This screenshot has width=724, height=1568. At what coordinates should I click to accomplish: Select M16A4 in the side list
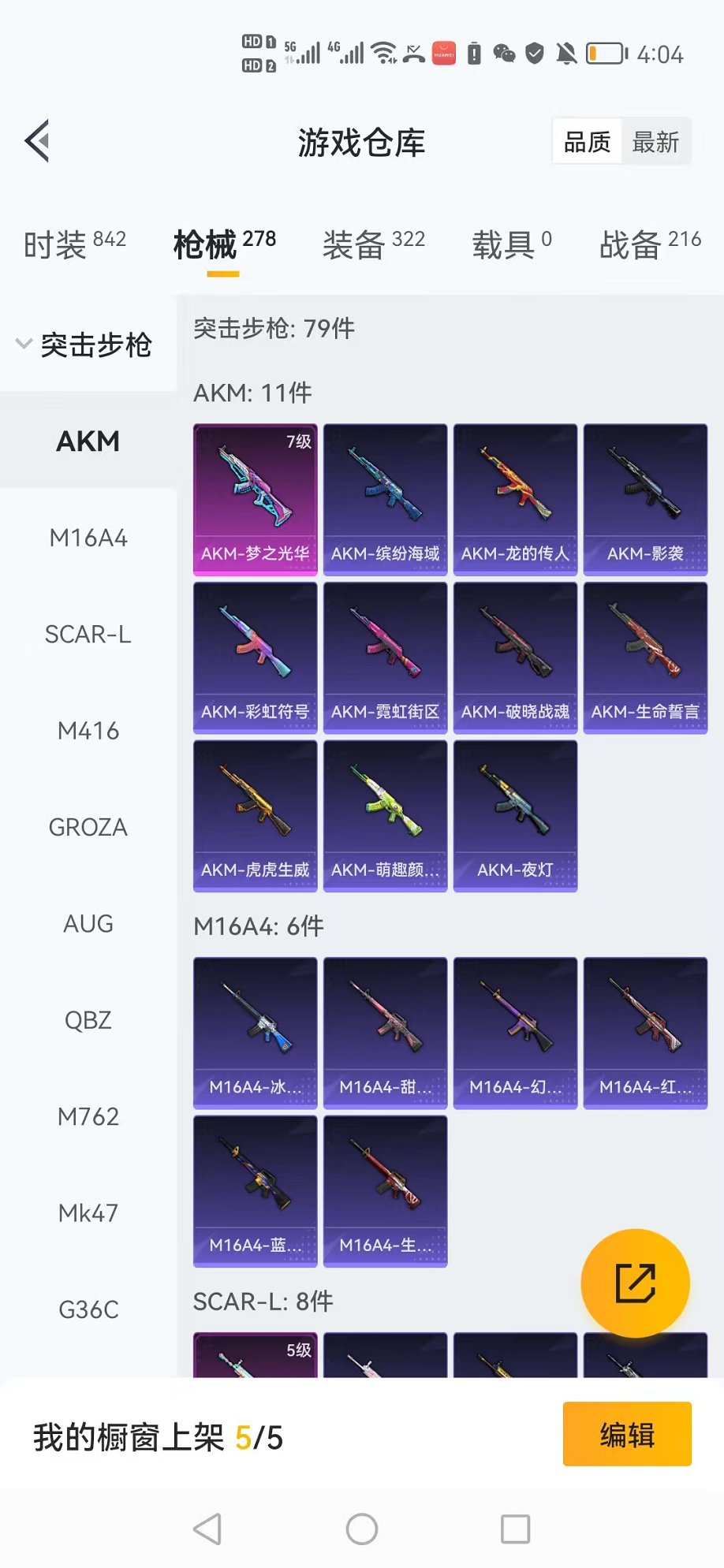tap(88, 538)
